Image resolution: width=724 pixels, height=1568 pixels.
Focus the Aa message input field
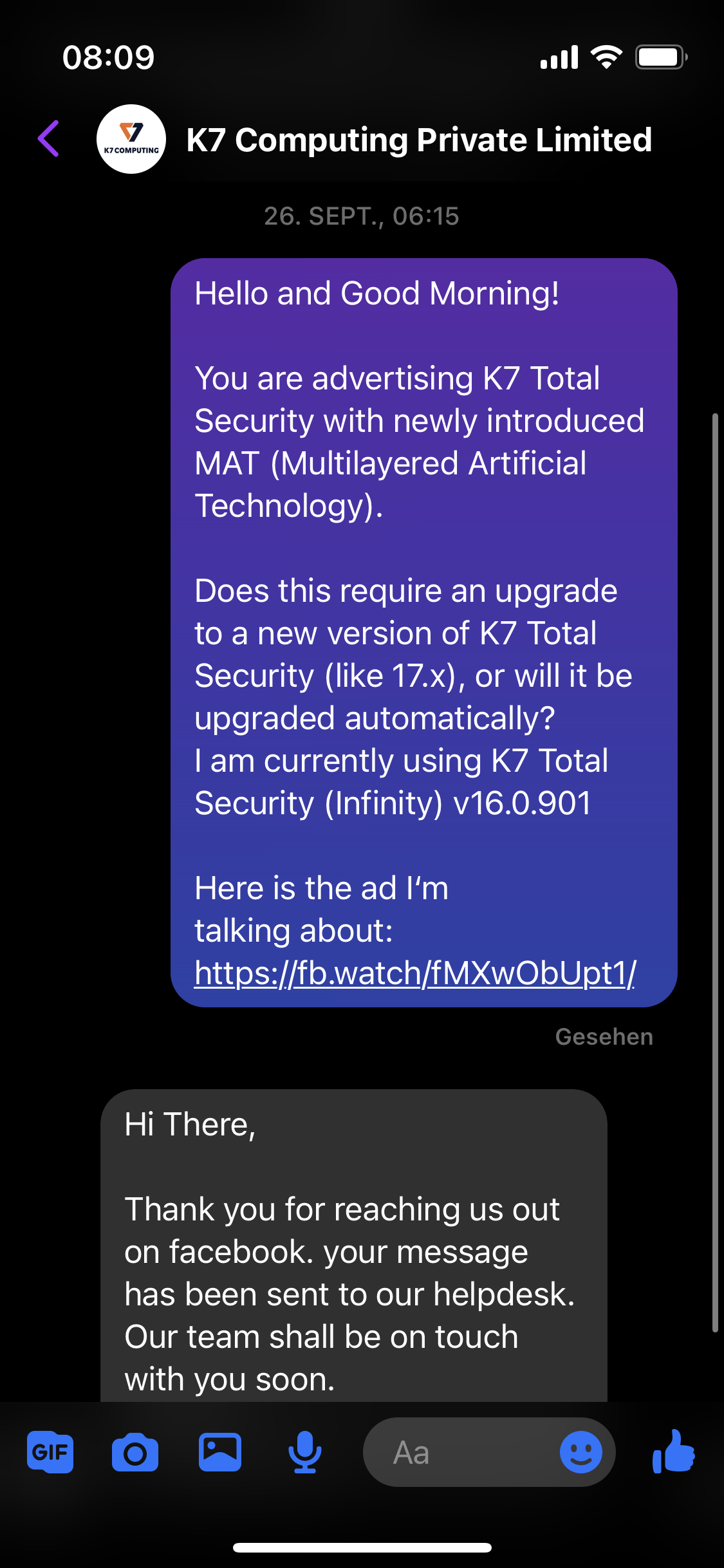457,1453
